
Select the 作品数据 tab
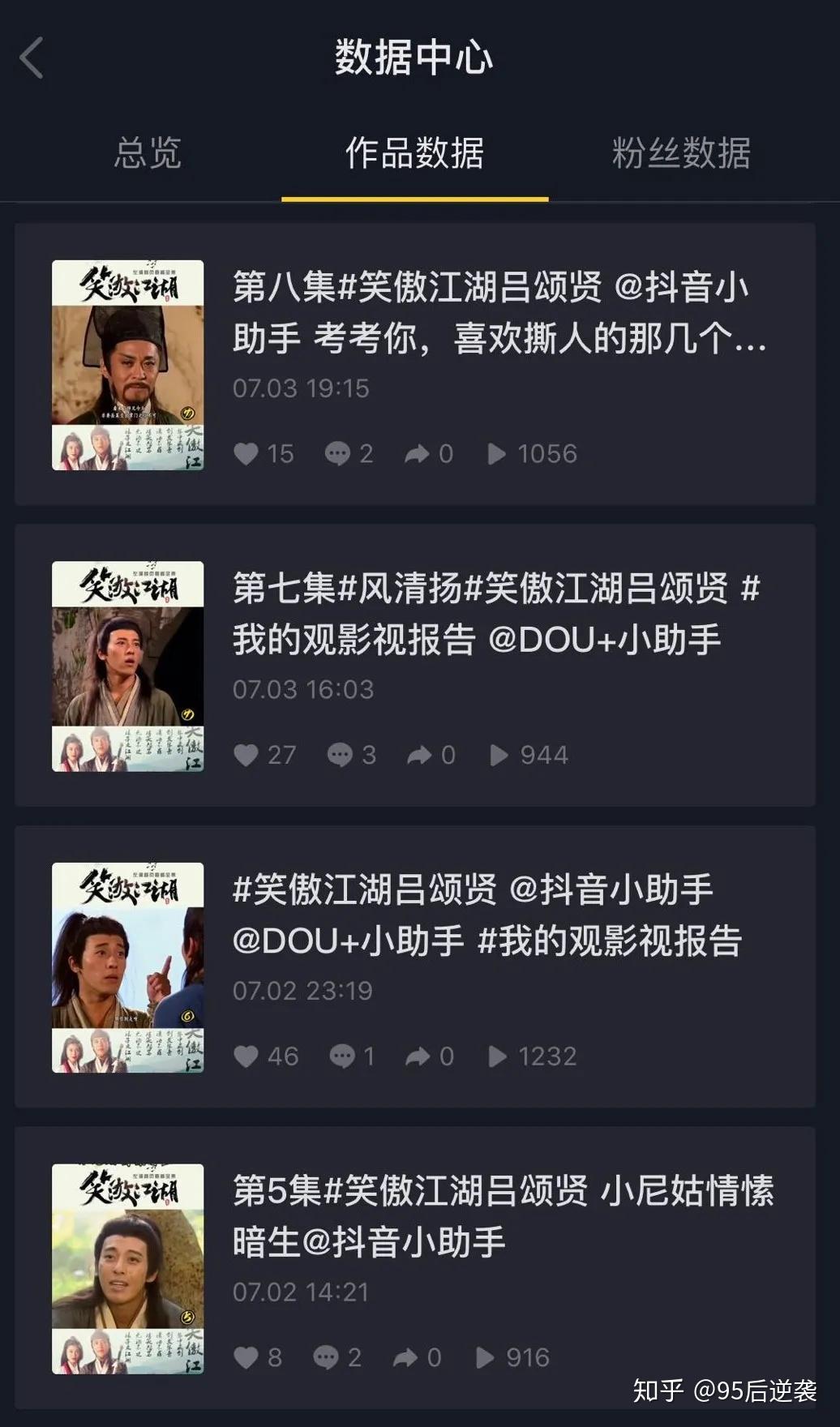[414, 153]
